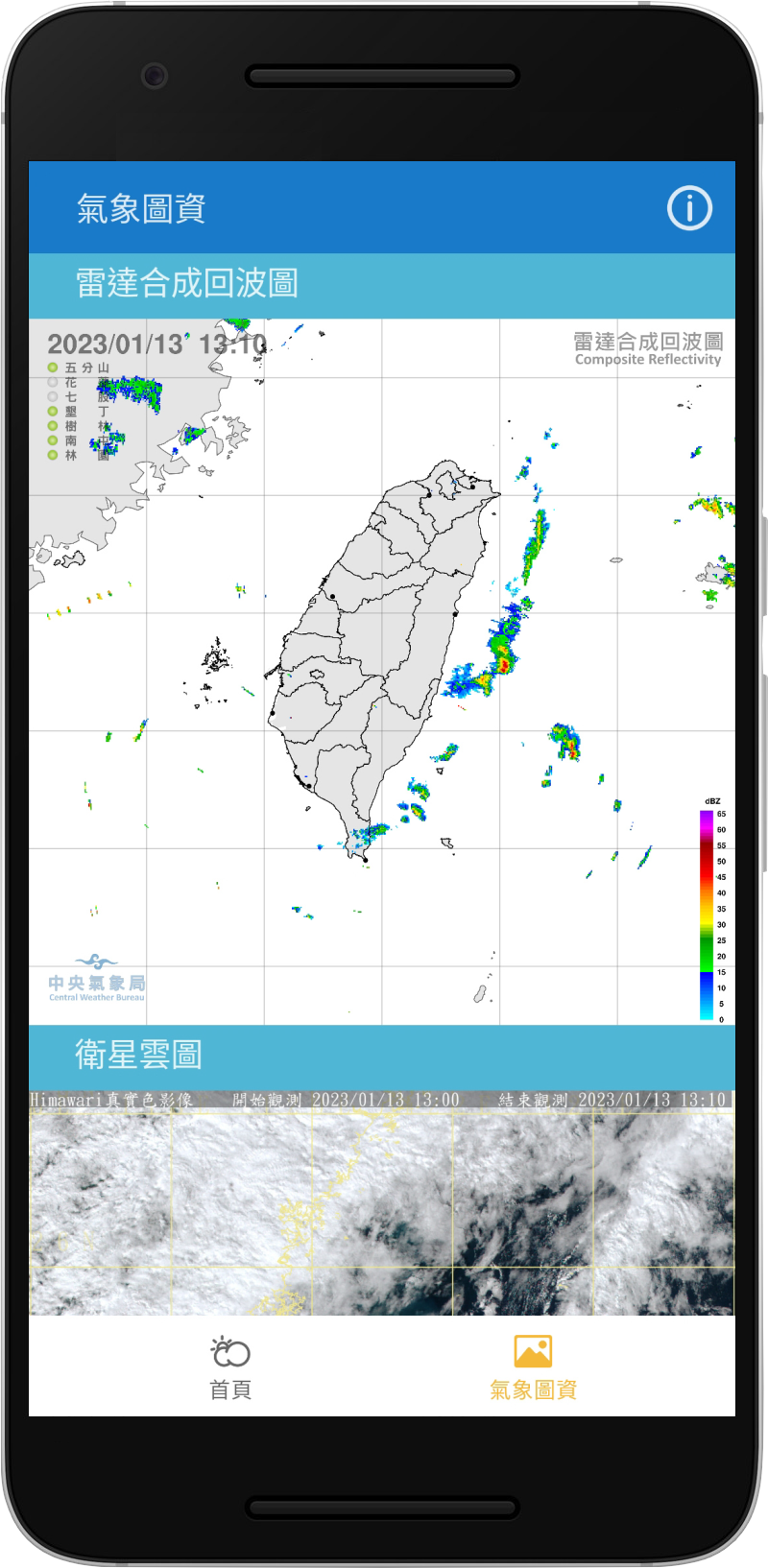The height and width of the screenshot is (1568, 768).
Task: Select the 氣象圖資 tab
Action: pyautogui.click(x=533, y=1367)
